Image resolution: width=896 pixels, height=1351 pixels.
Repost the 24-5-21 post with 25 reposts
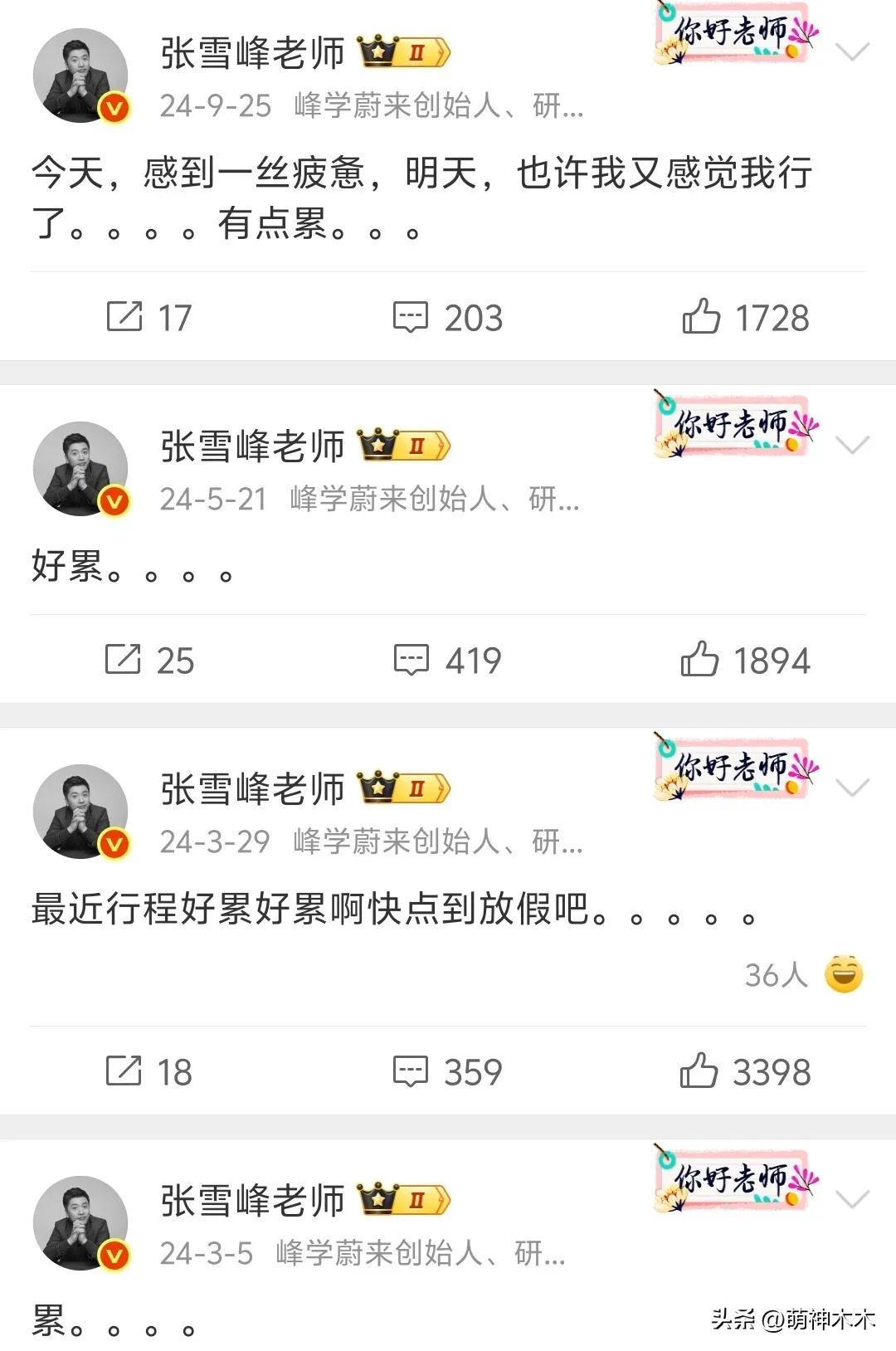pos(149,661)
